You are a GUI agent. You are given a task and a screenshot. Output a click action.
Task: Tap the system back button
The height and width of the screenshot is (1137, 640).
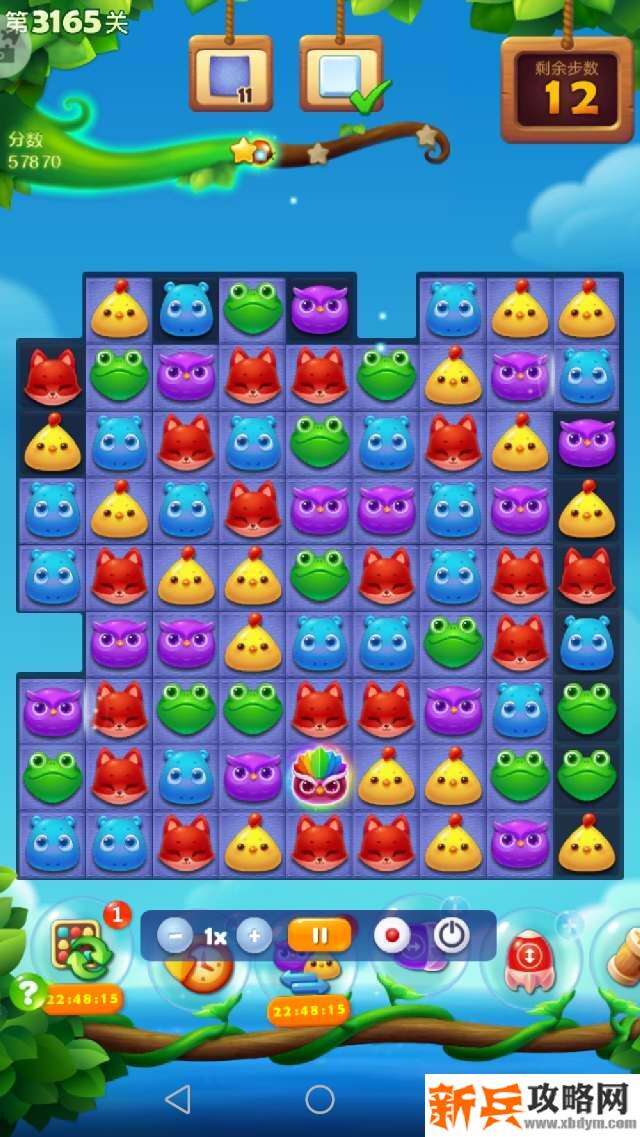[x=177, y=1099]
